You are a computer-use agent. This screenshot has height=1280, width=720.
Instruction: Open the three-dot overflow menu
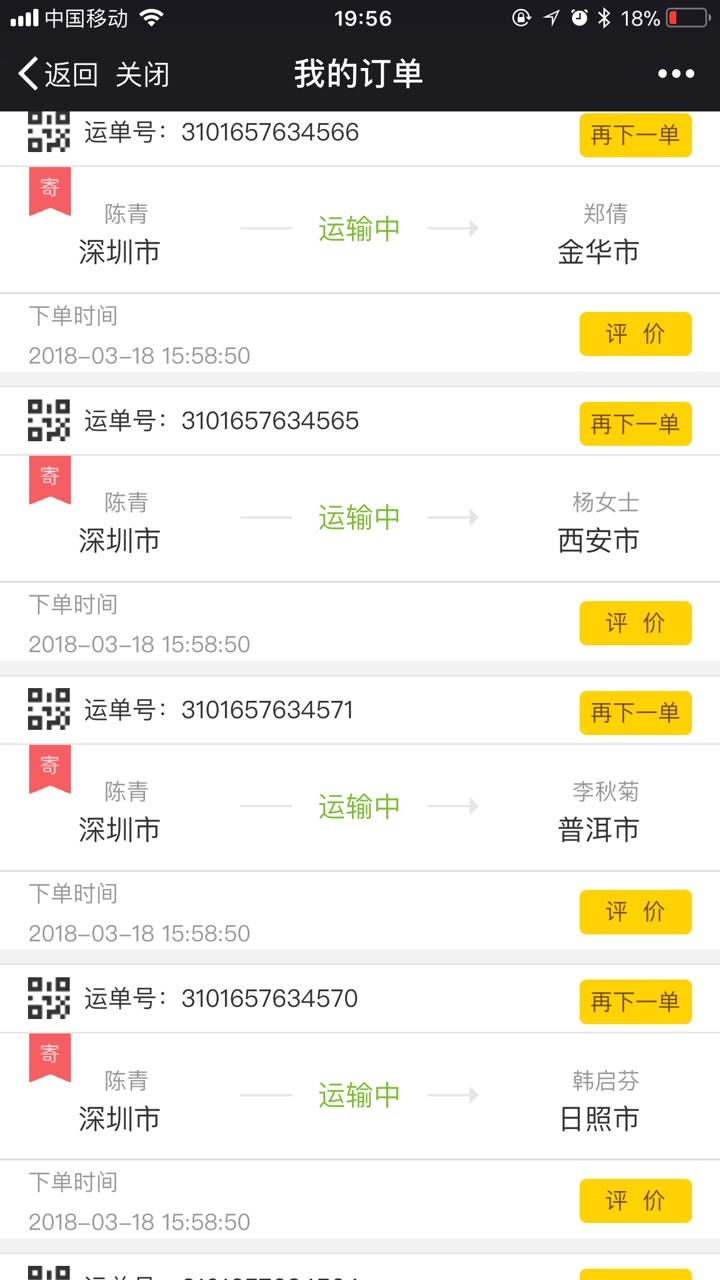point(676,74)
